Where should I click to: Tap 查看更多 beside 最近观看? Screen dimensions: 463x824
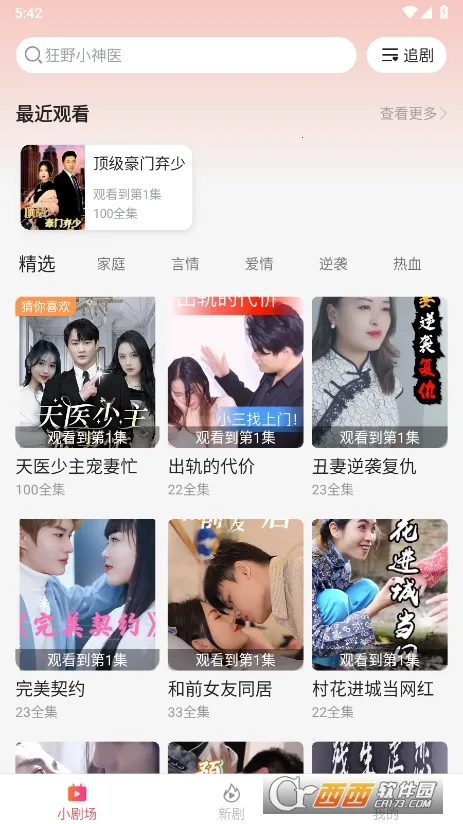(x=413, y=114)
